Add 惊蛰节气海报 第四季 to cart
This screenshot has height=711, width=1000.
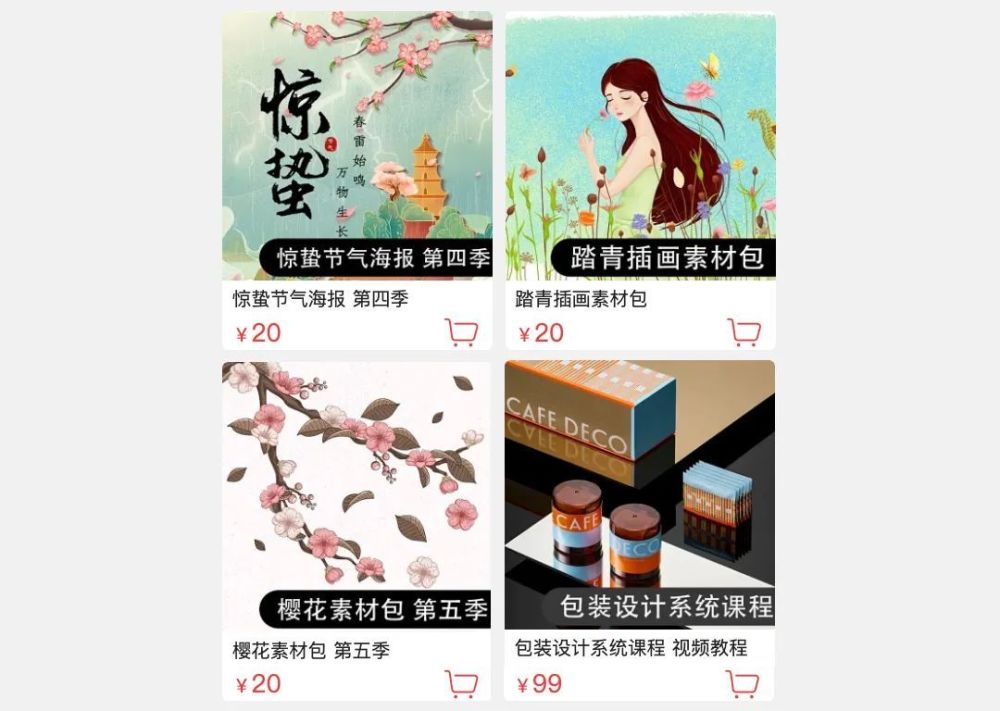[461, 332]
